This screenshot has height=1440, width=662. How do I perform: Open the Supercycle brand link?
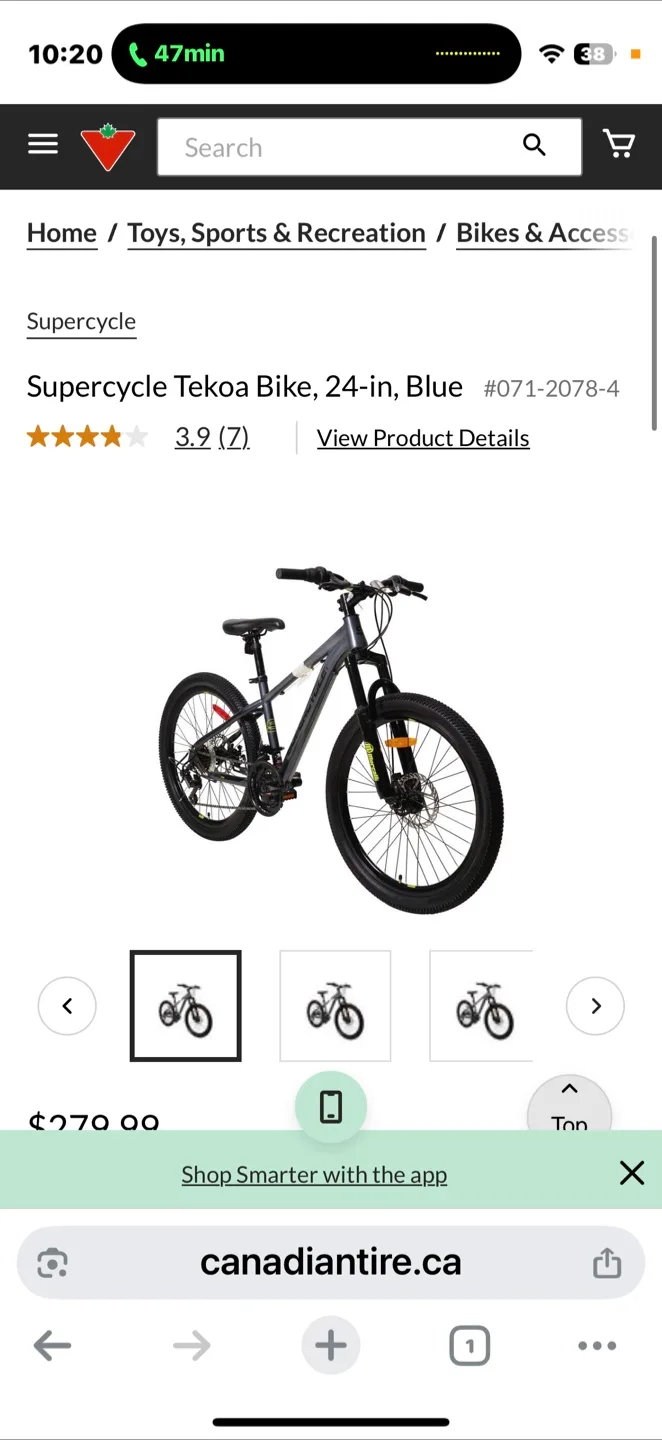pos(81,322)
